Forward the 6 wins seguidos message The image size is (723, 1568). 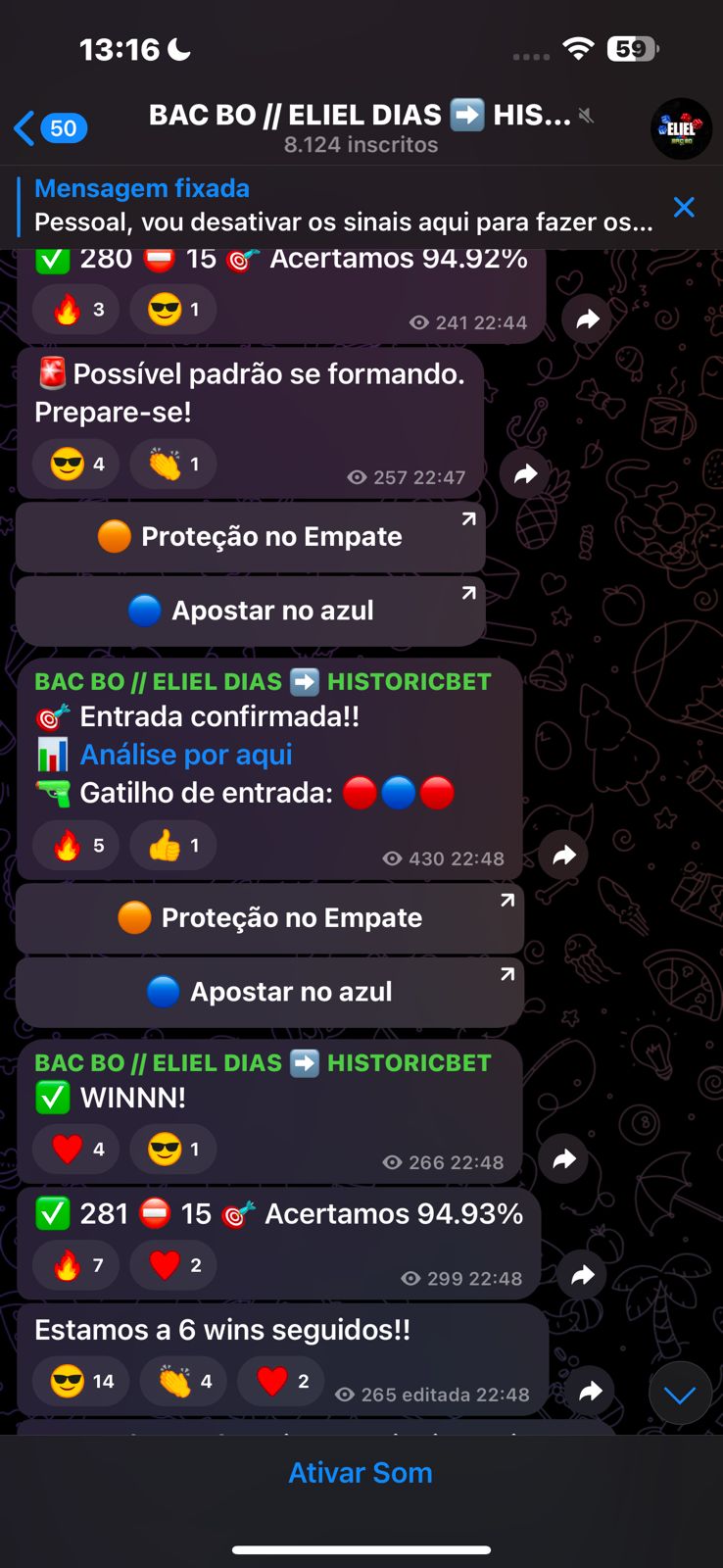point(590,1391)
